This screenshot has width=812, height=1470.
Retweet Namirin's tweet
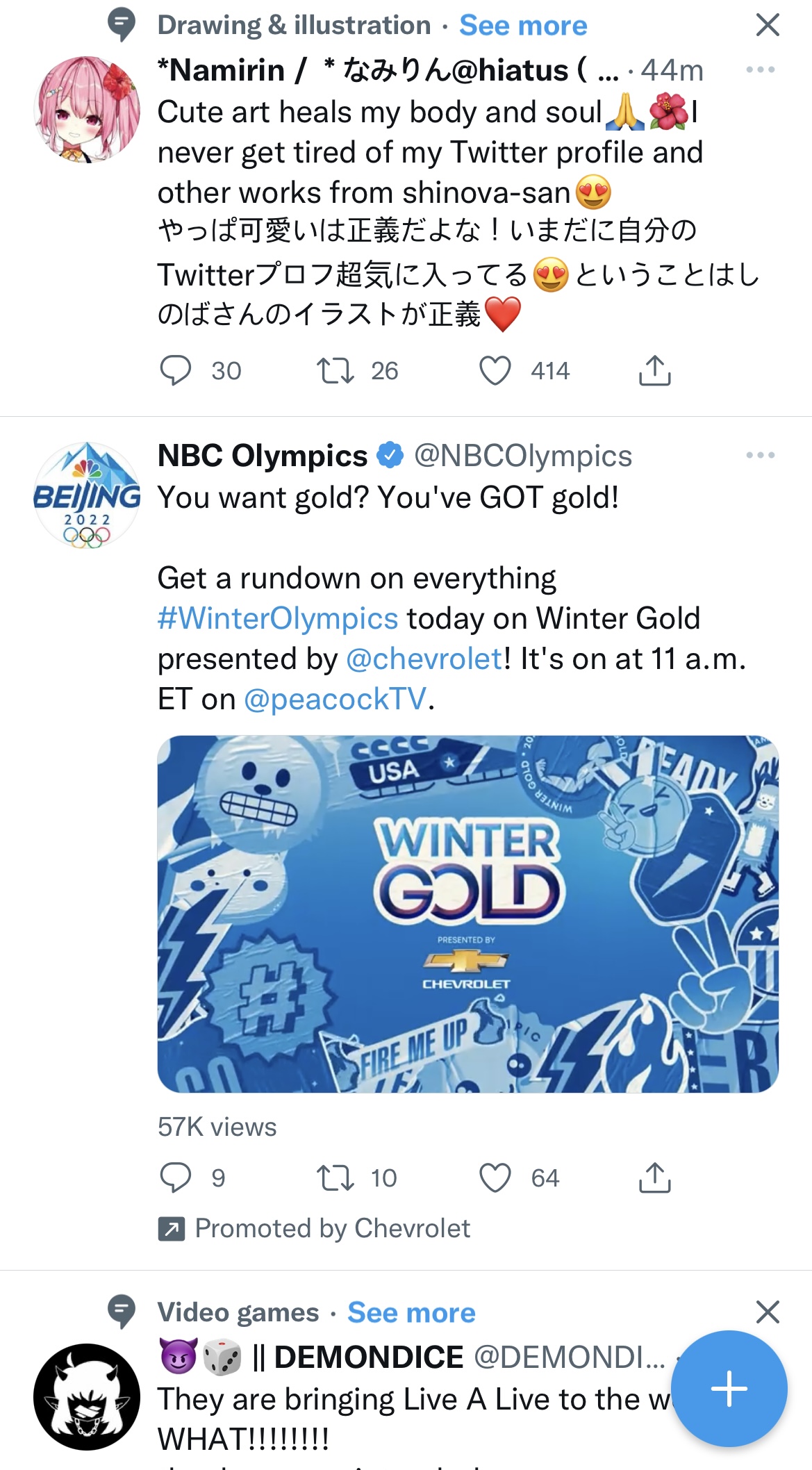click(335, 370)
